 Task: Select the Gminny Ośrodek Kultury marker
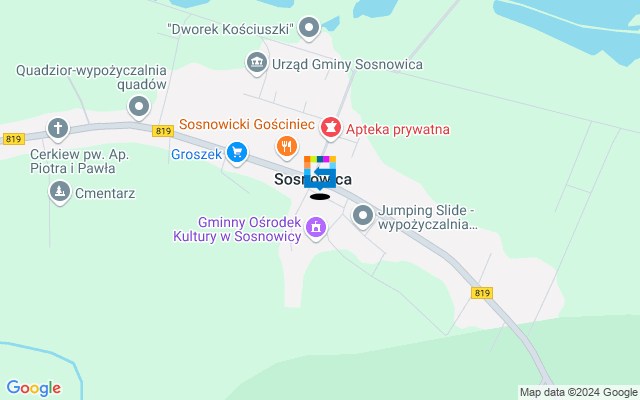coord(316,228)
